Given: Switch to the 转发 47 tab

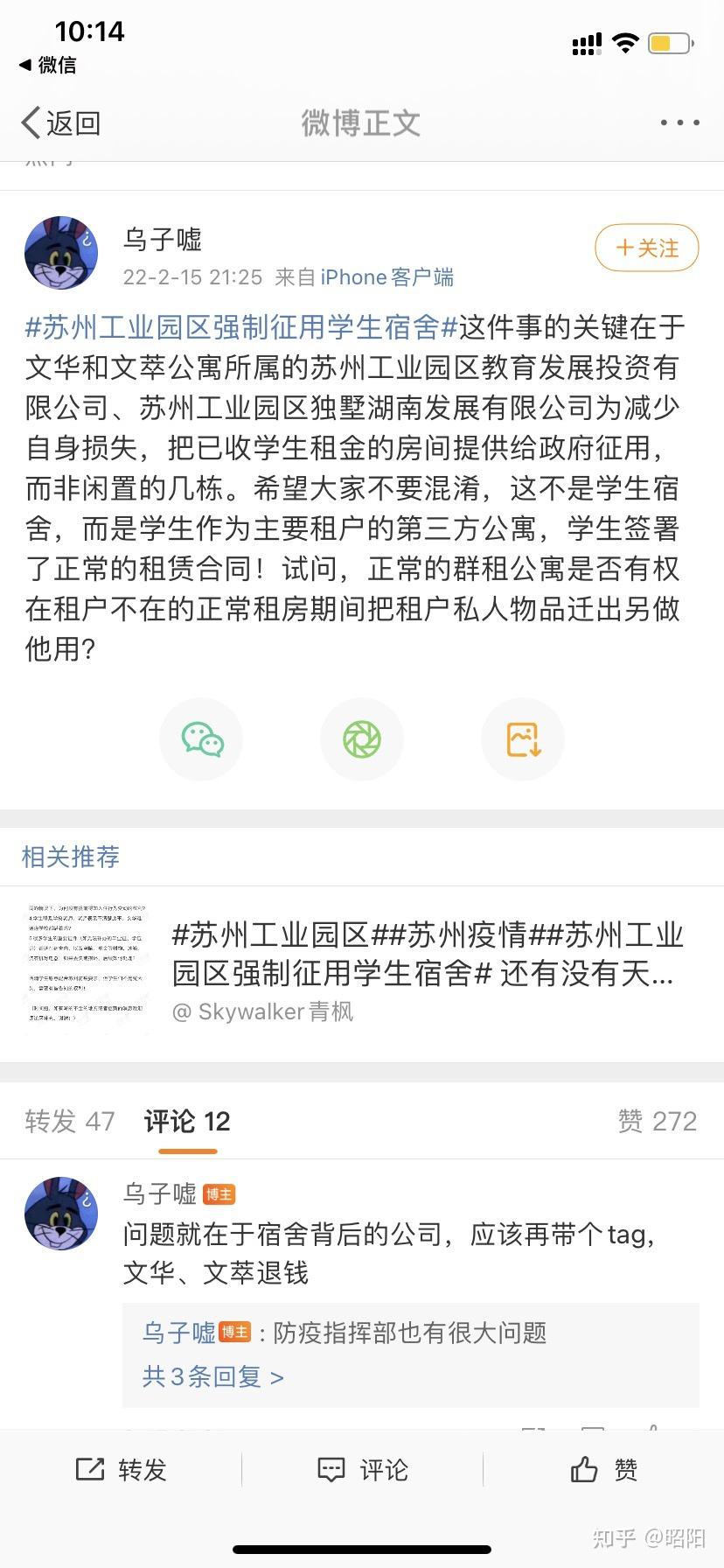Looking at the screenshot, I should [70, 1121].
